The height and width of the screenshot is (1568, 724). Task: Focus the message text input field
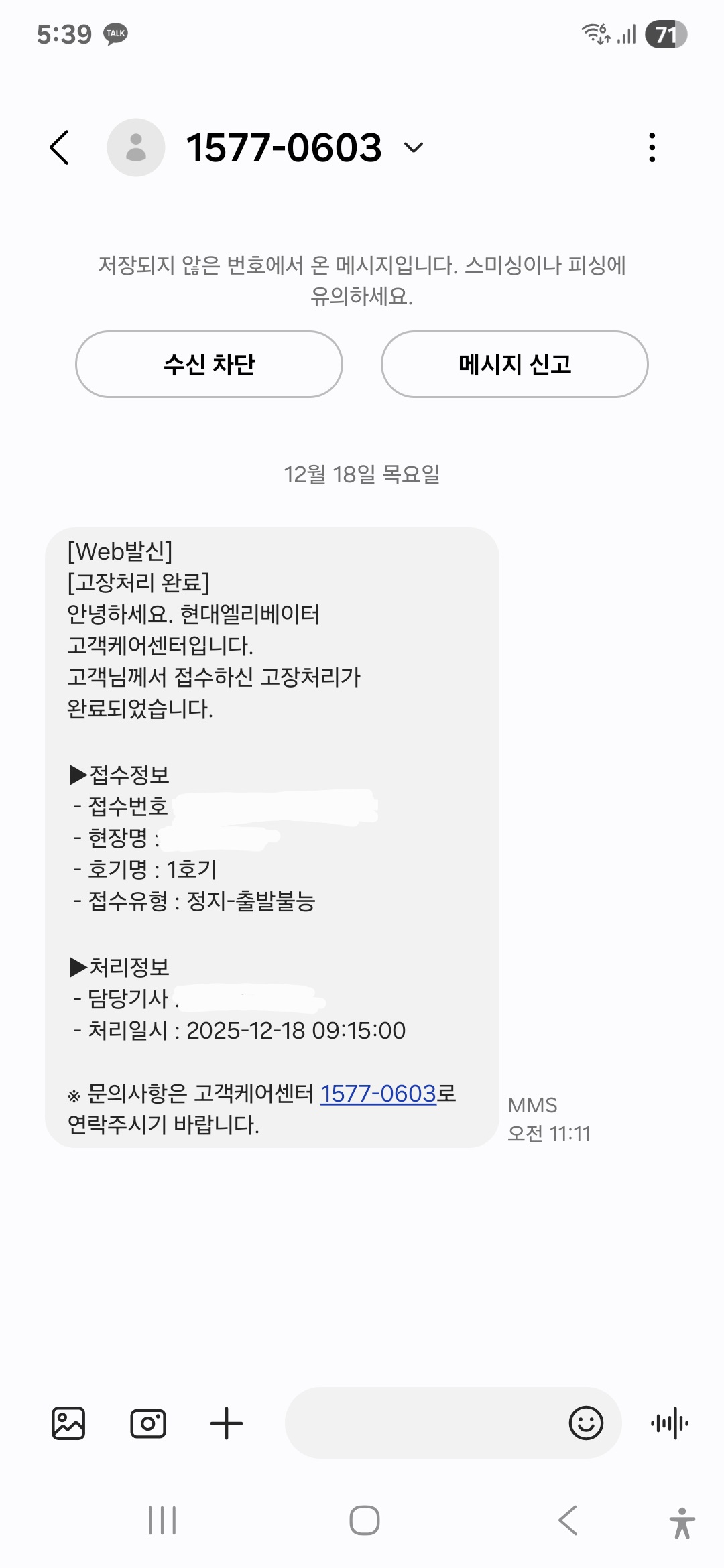pos(422,1423)
